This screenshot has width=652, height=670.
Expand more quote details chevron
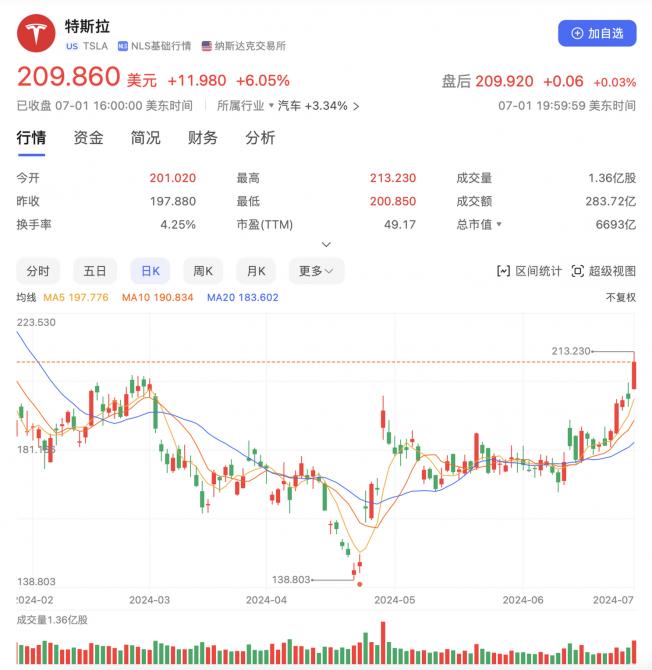(326, 245)
